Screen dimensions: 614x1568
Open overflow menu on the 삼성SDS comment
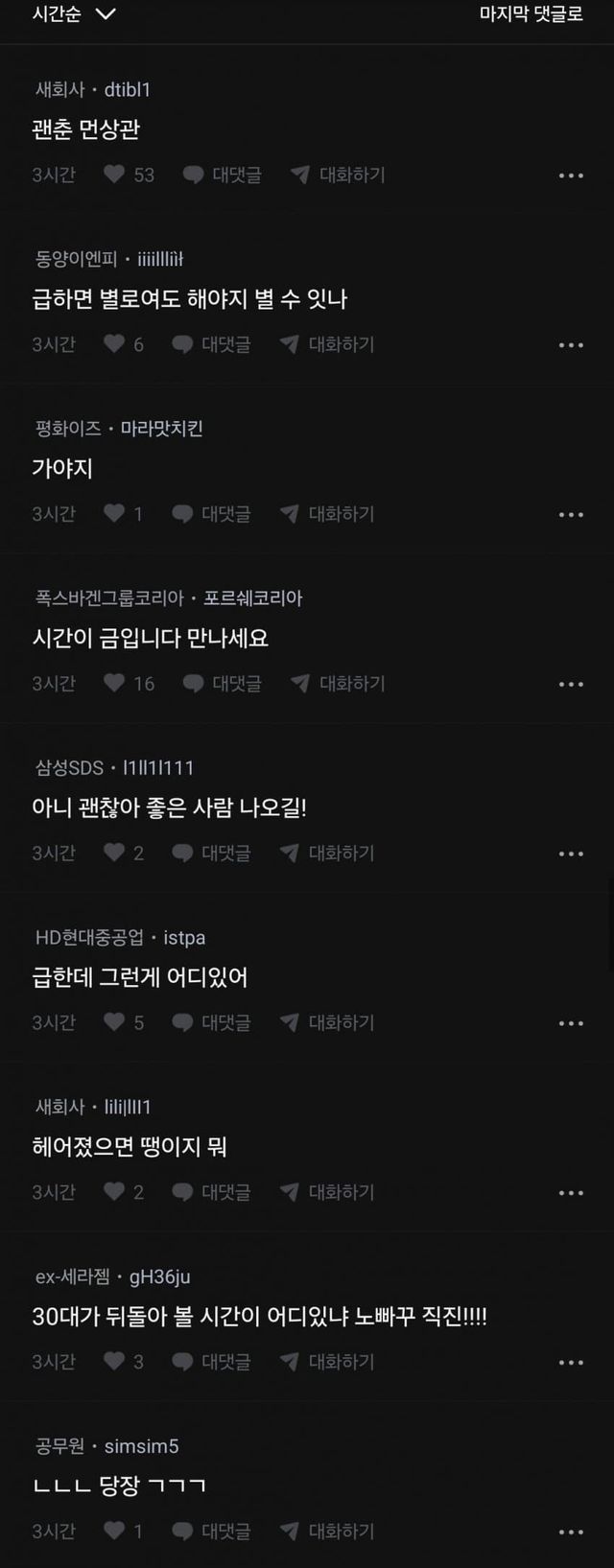click(x=571, y=854)
